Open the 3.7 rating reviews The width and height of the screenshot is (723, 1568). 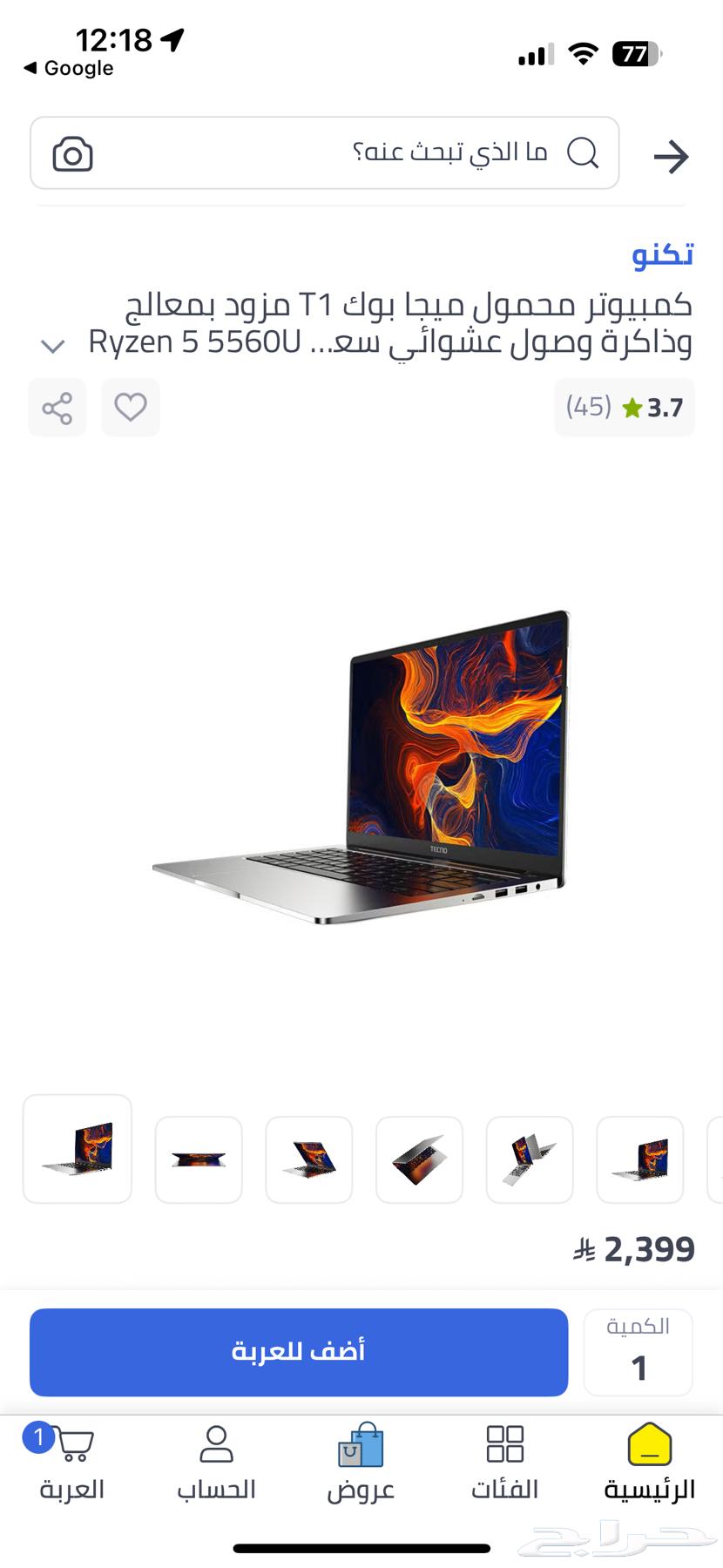point(624,408)
